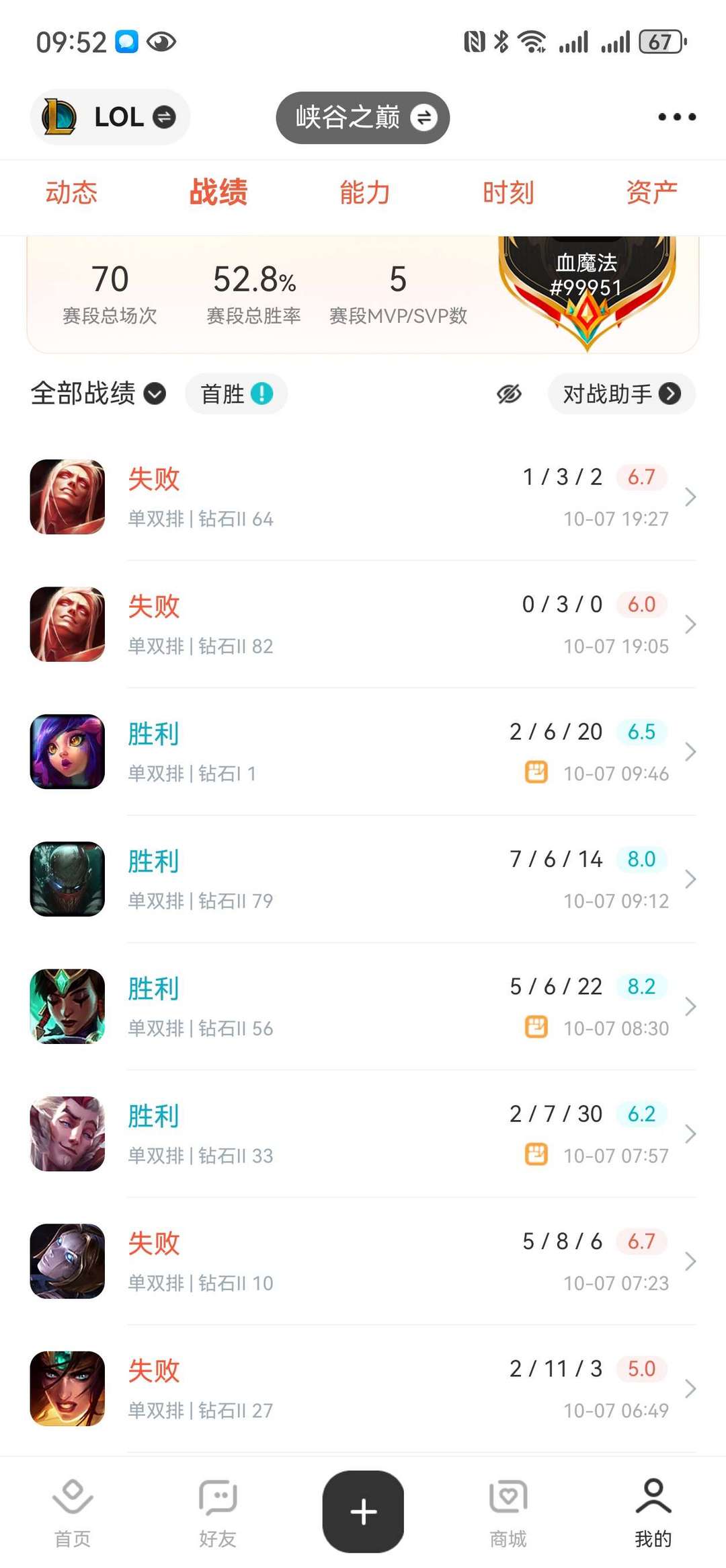
Task: Click the MVP medal icon on the 09:46 victory
Action: pyautogui.click(x=536, y=774)
